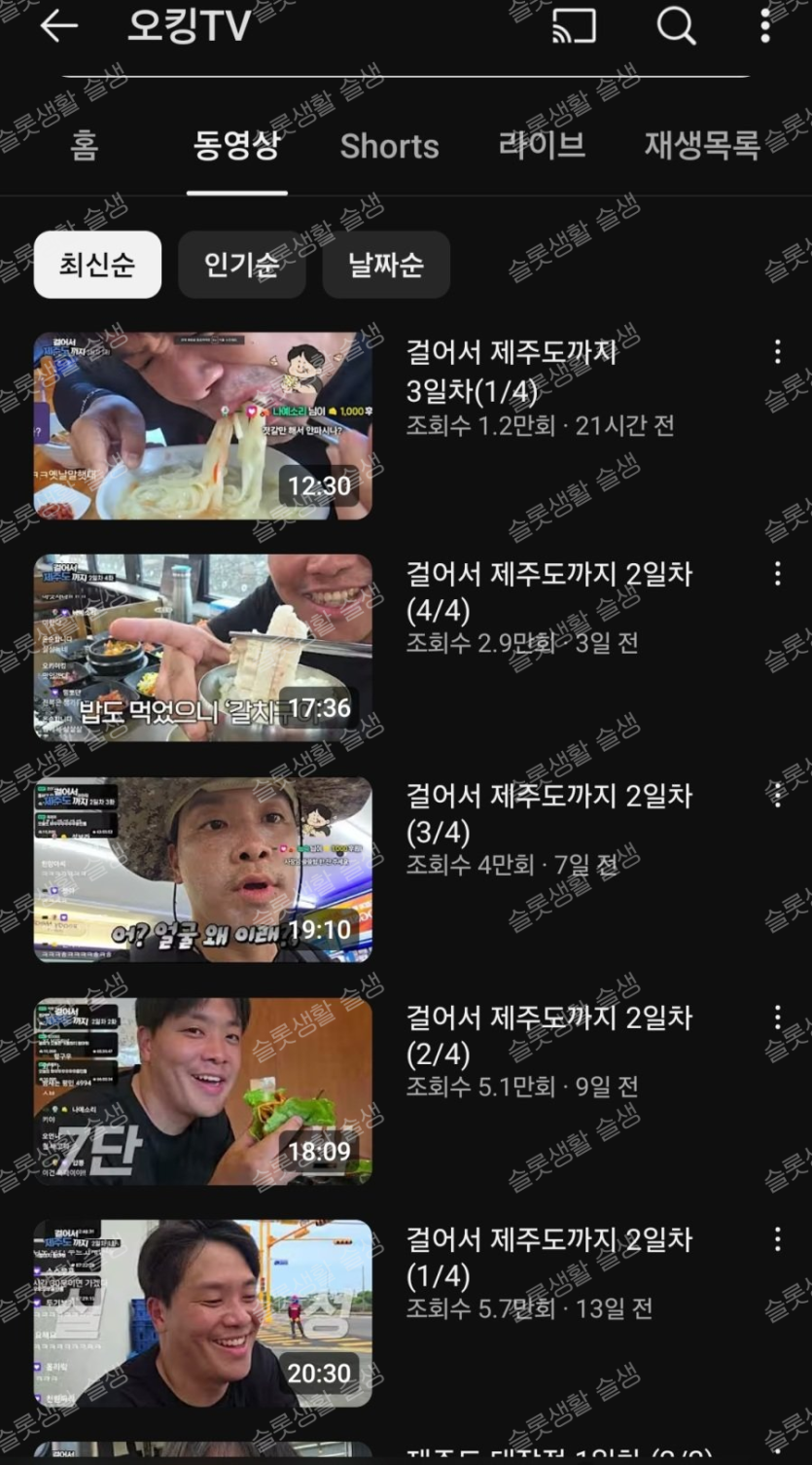Open the top-right overflow menu
This screenshot has width=812, height=1465.
[766, 27]
